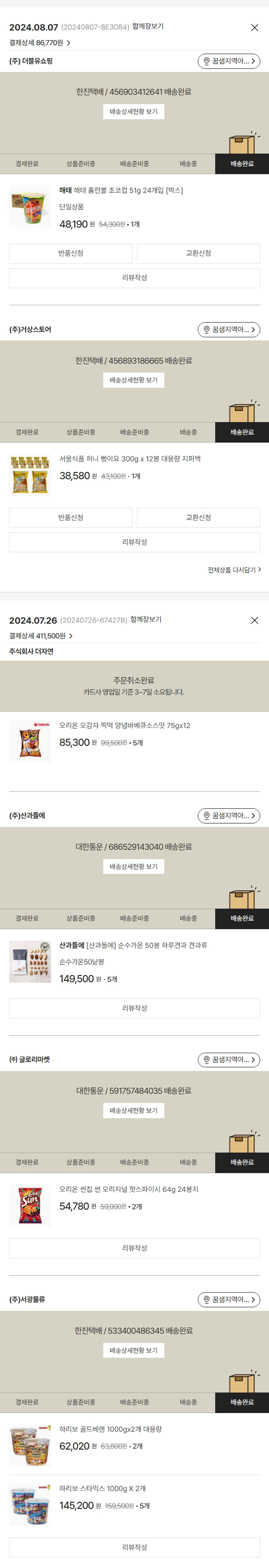Image resolution: width=269 pixels, height=1568 pixels.
Task: Open 결제상세 86,770원 payment details
Action: pyautogui.click(x=39, y=43)
